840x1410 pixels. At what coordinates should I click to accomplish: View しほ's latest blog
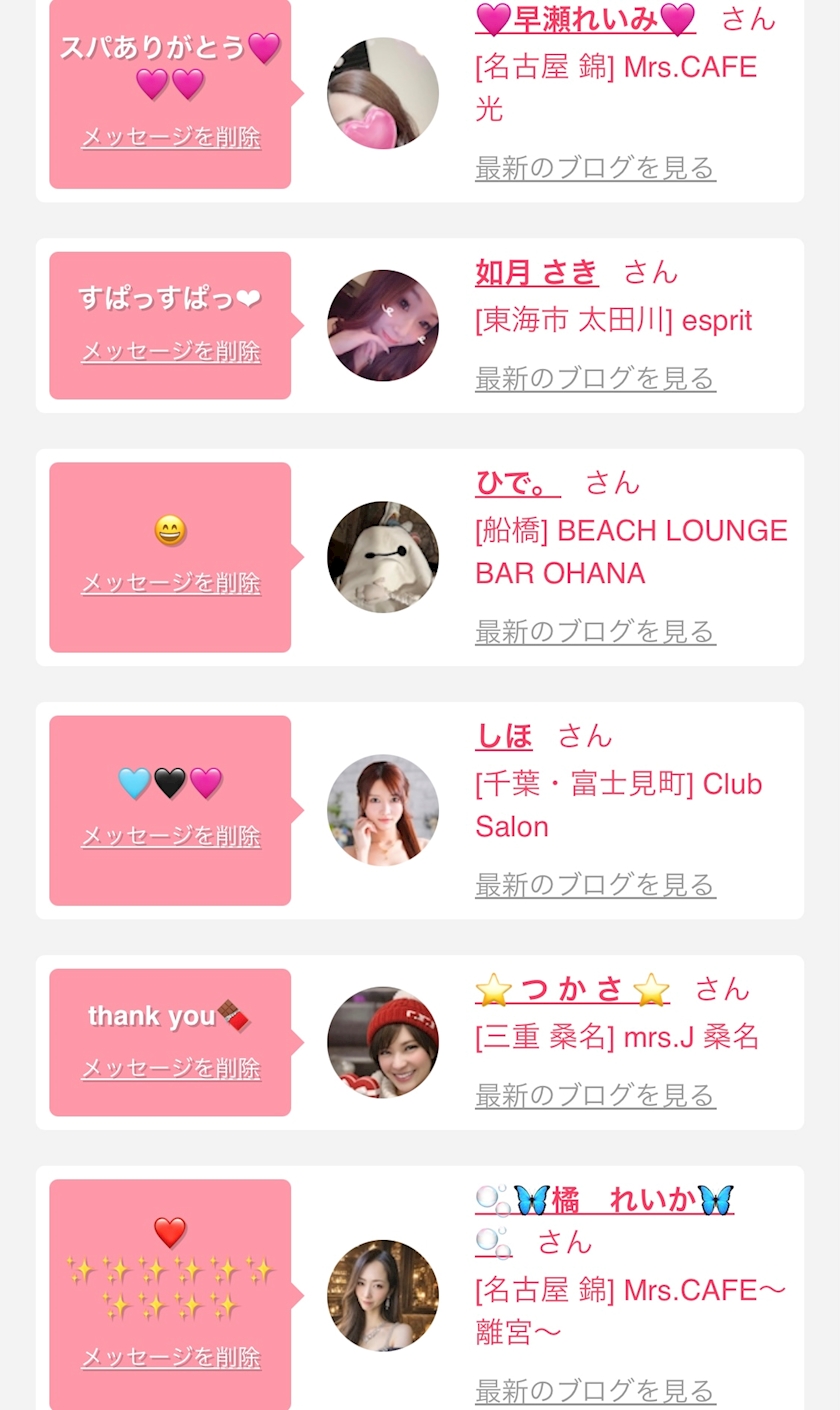point(595,885)
